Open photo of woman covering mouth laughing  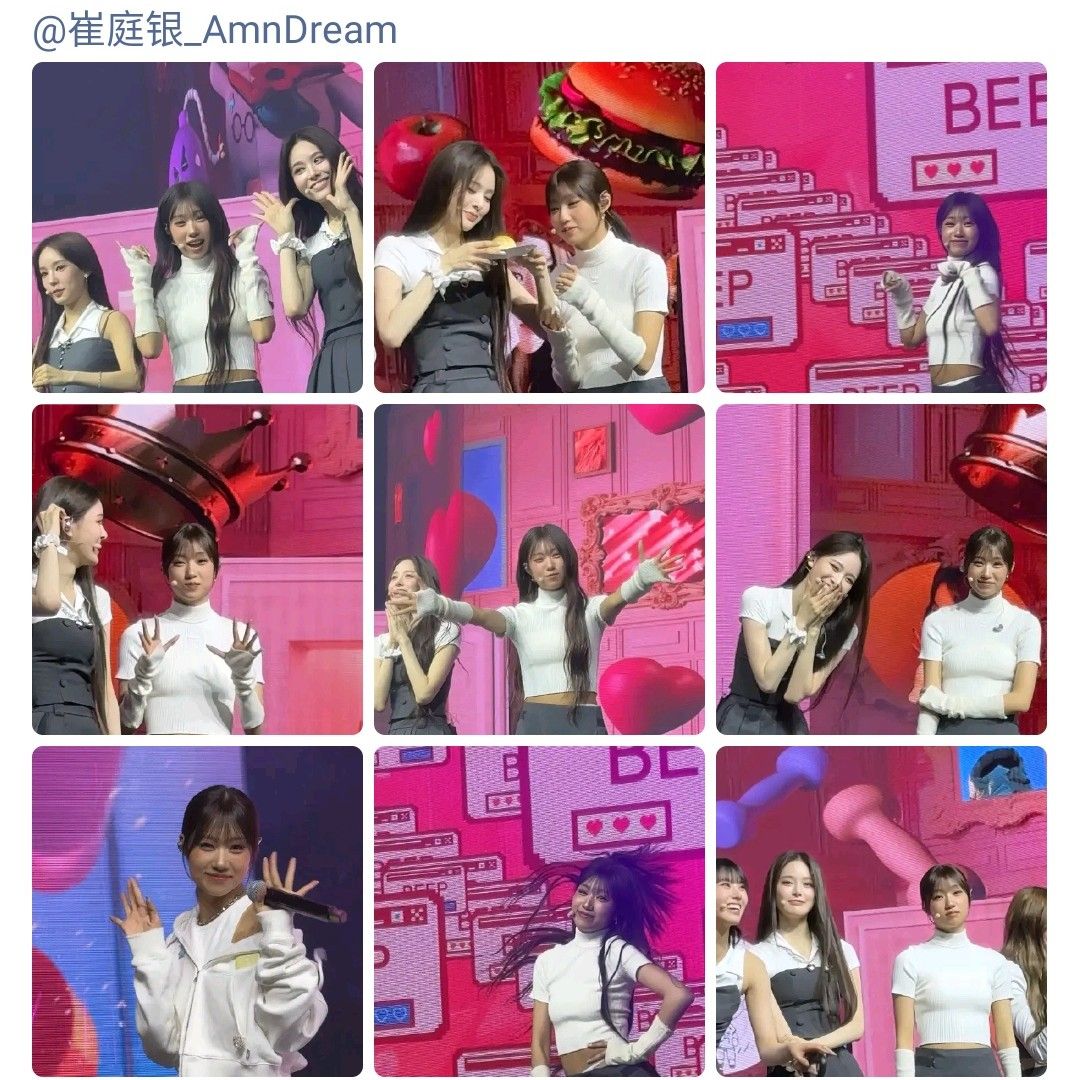[881, 569]
